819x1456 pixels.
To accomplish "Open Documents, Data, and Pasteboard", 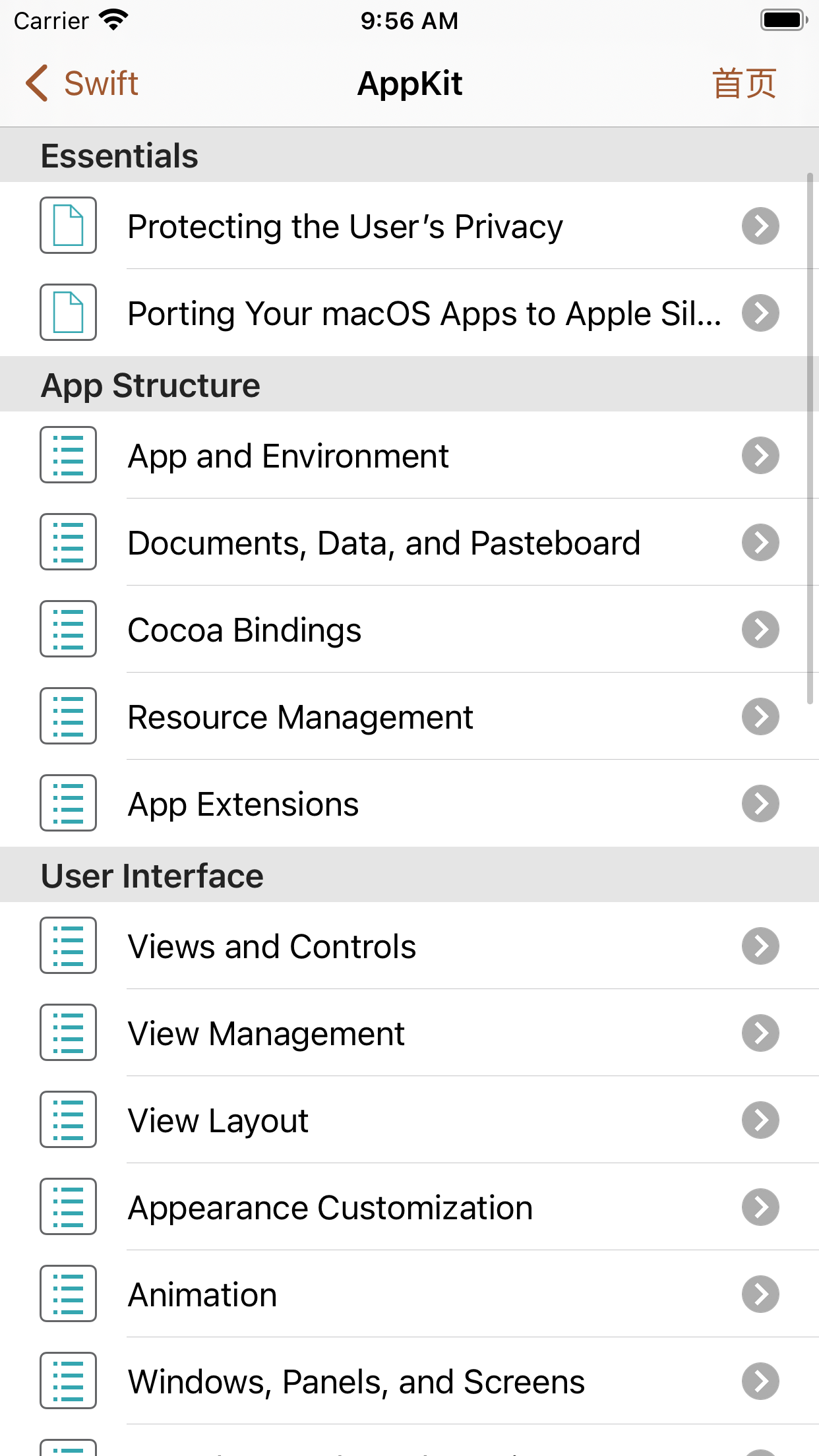I will pos(409,542).
